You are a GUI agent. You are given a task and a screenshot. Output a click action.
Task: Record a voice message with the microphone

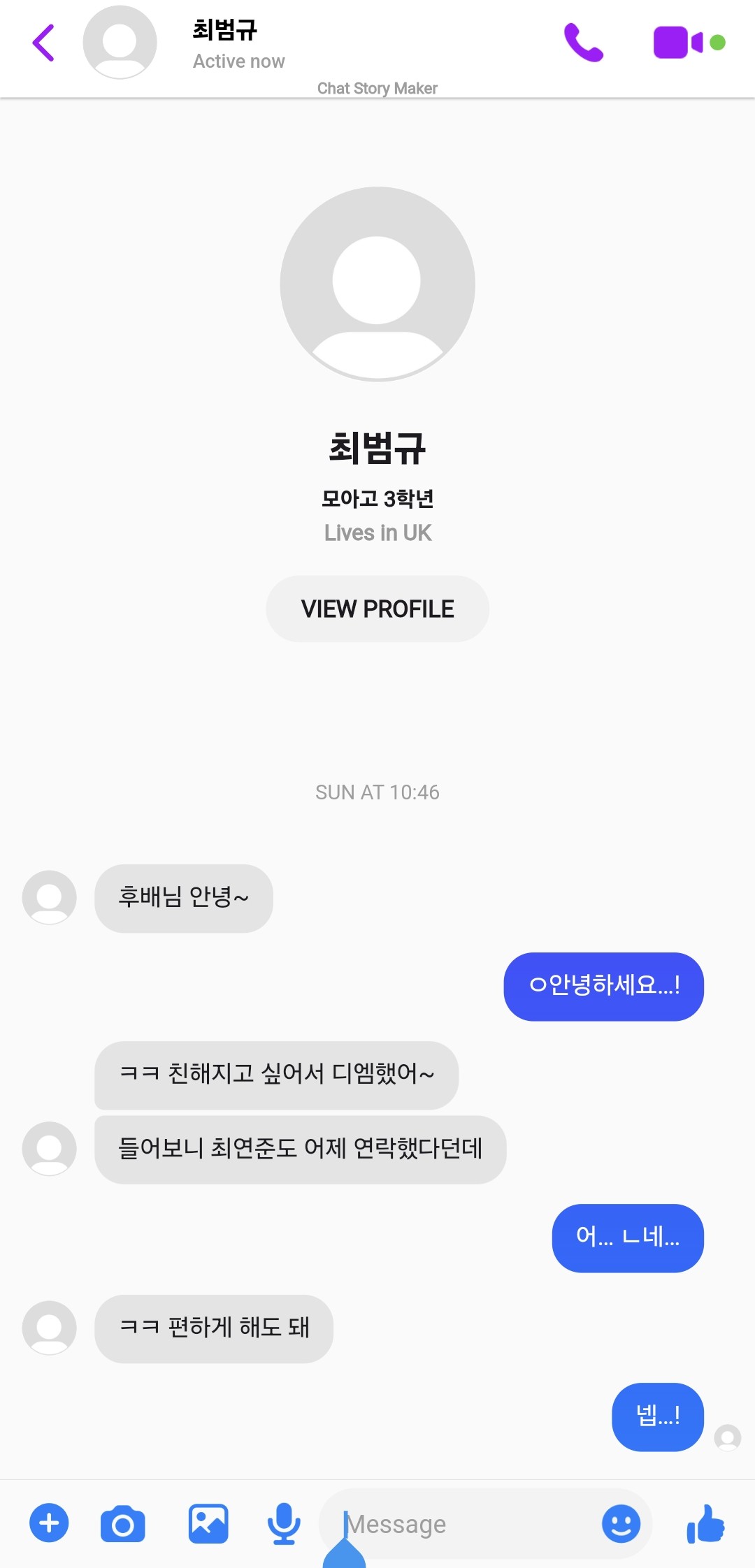click(x=284, y=1524)
